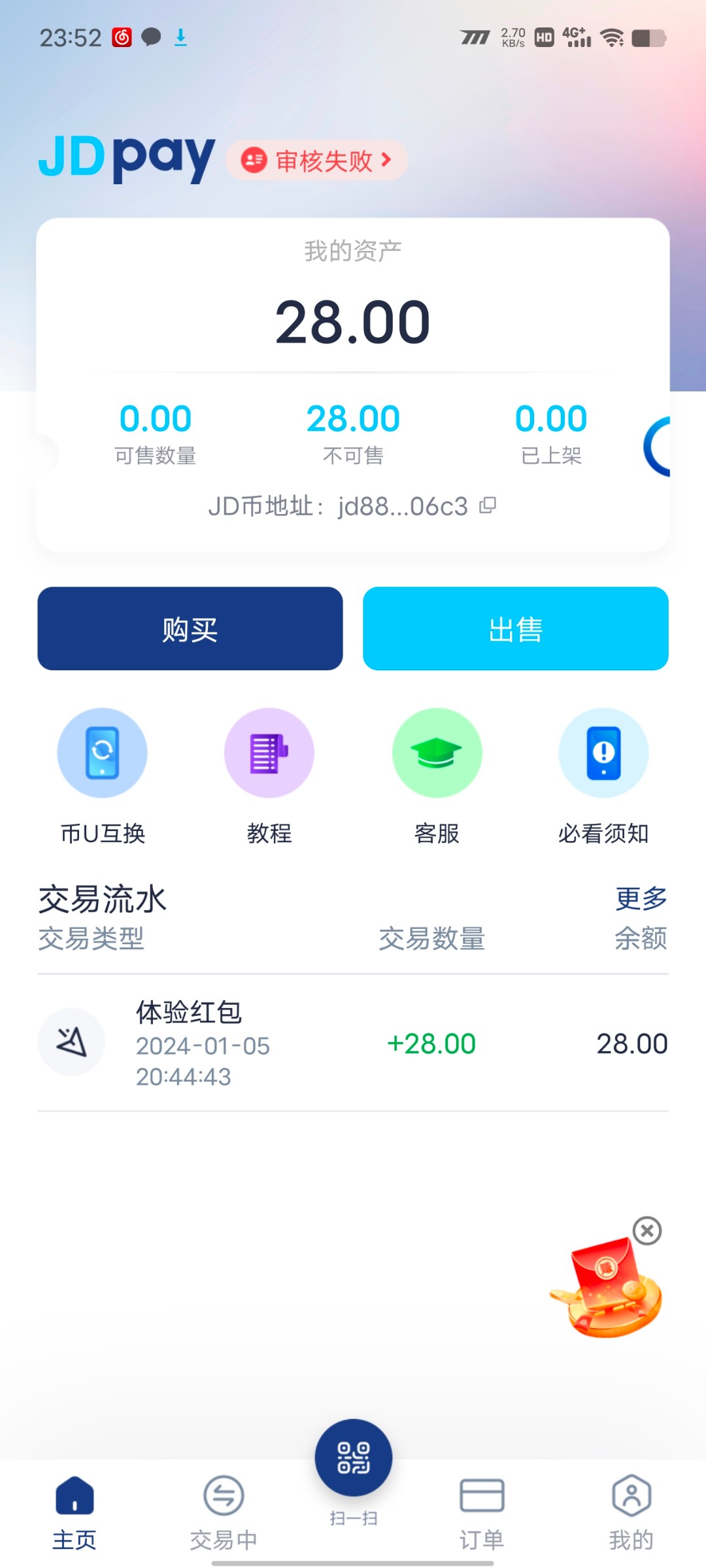Switch to the 交易中 tab
Image resolution: width=706 pixels, height=1568 pixels.
coord(224,1511)
